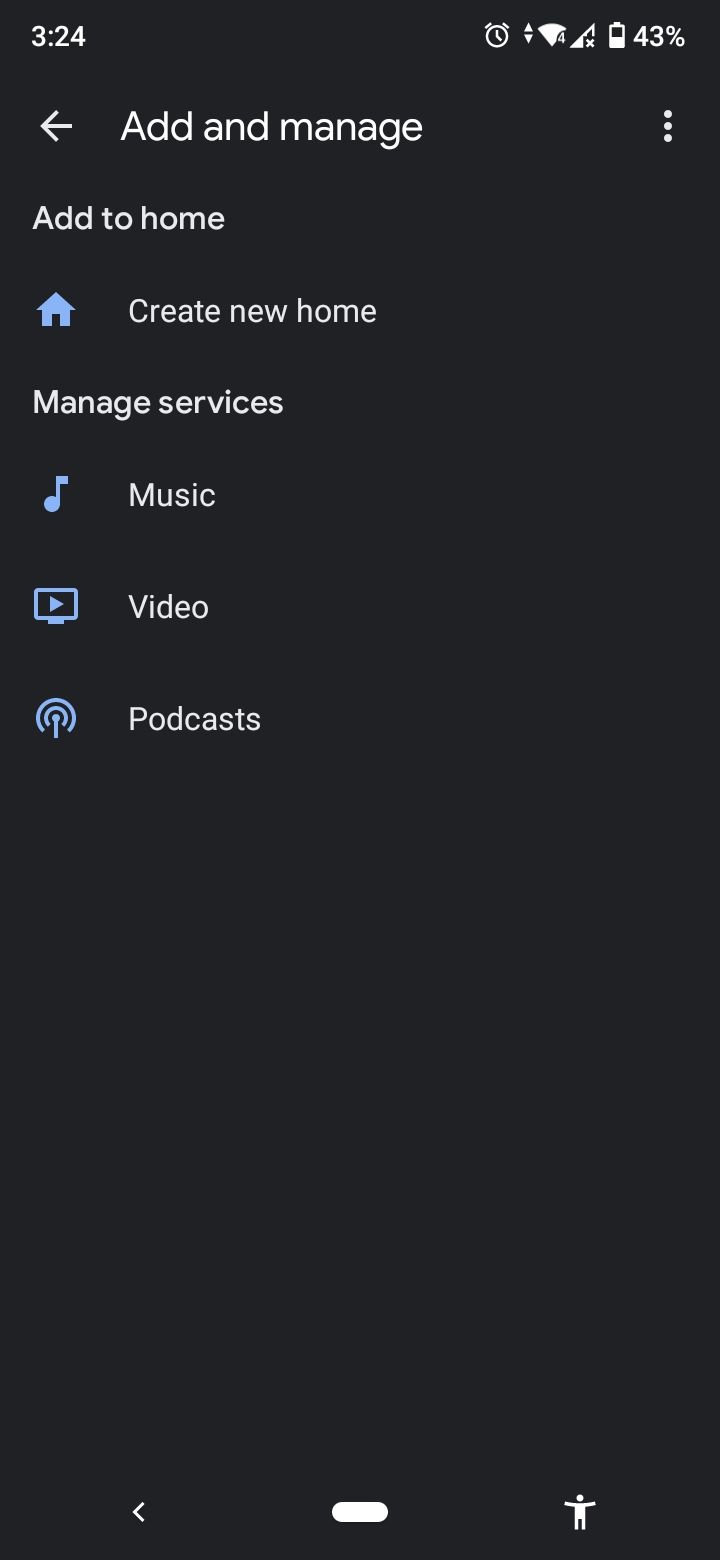
Task: Tap the back arrow at top left
Action: [56, 126]
